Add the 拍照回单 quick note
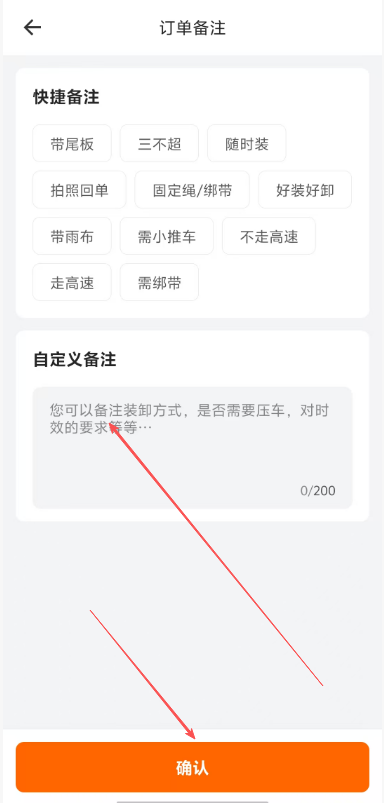This screenshot has height=803, width=384. pyautogui.click(x=79, y=190)
